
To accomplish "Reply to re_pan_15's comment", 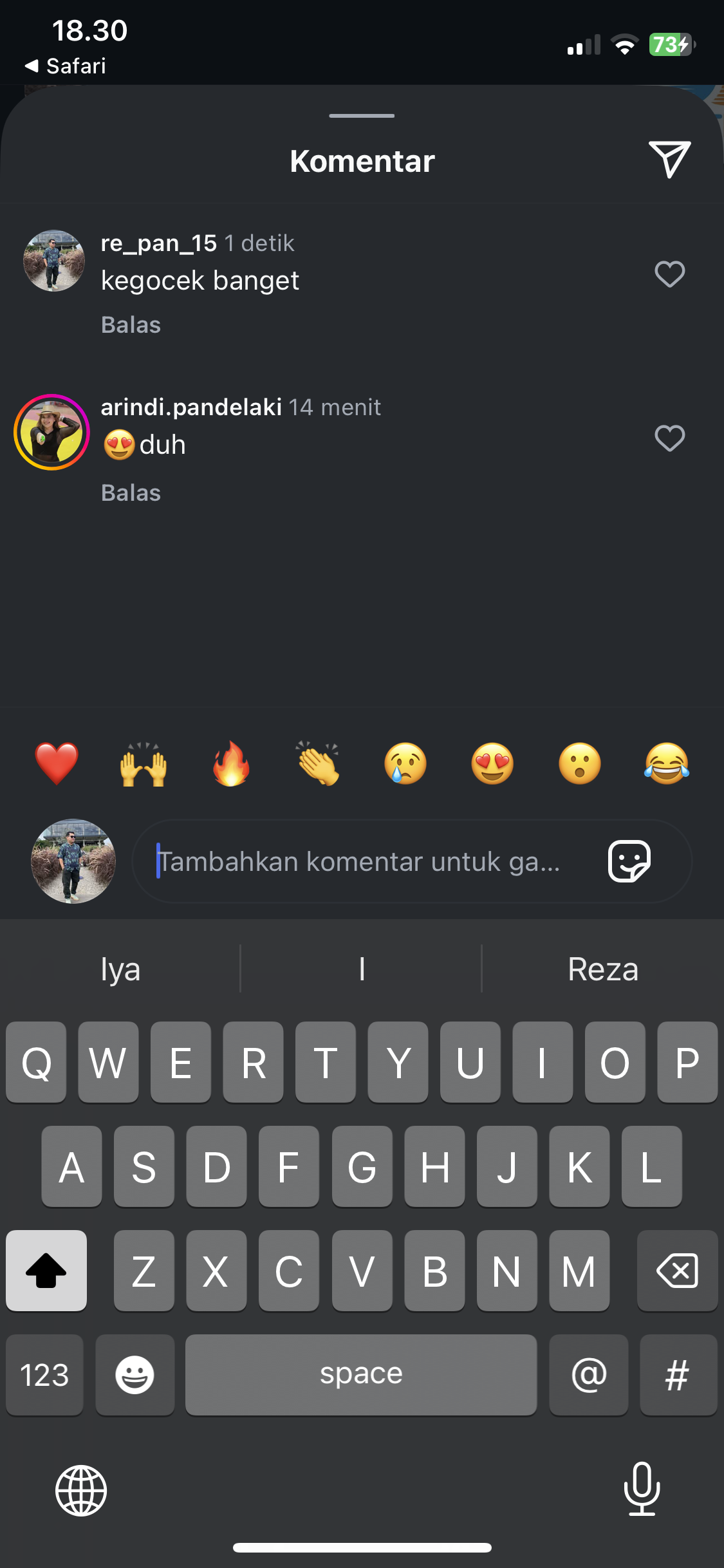I will (x=131, y=325).
